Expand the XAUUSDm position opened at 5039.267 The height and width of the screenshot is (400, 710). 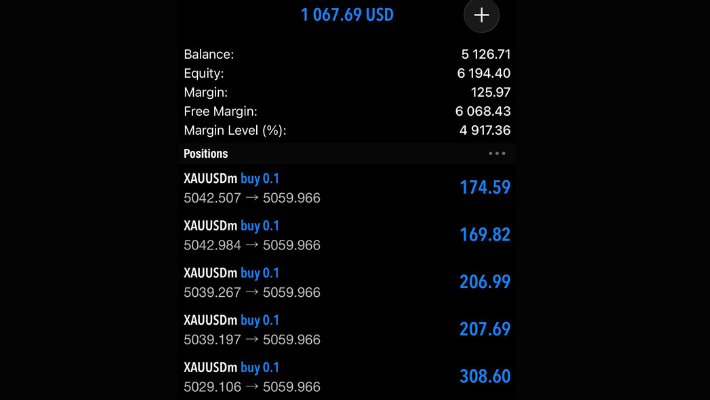[346, 283]
